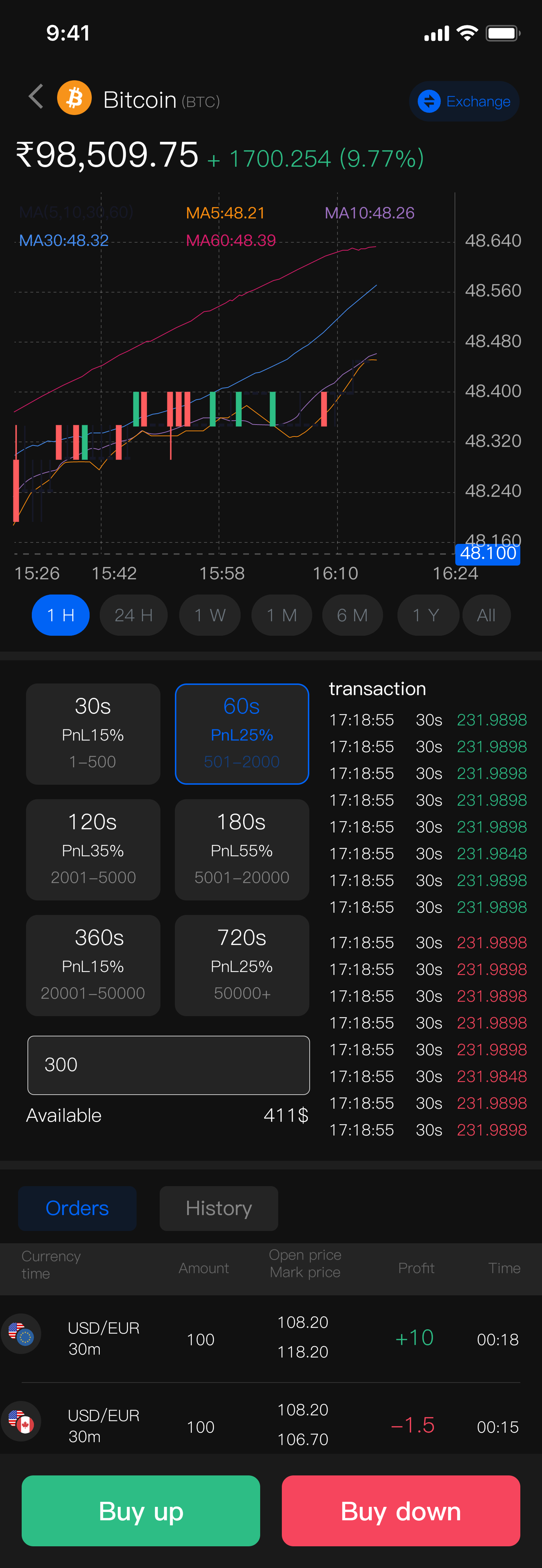This screenshot has width=542, height=1568.
Task: Select the 1 H chart range
Action: (x=61, y=615)
